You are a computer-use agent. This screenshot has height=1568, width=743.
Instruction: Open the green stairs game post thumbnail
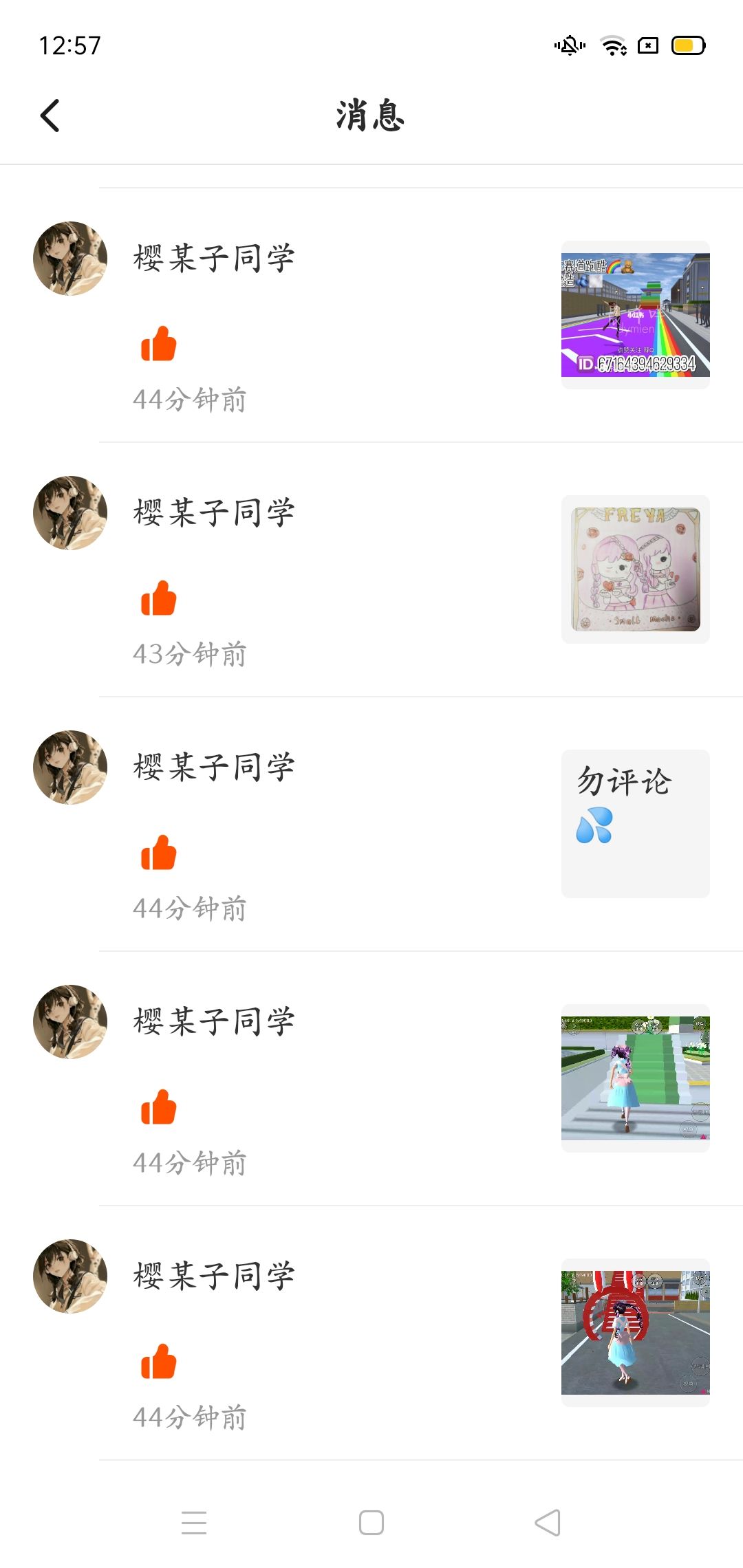[636, 1078]
